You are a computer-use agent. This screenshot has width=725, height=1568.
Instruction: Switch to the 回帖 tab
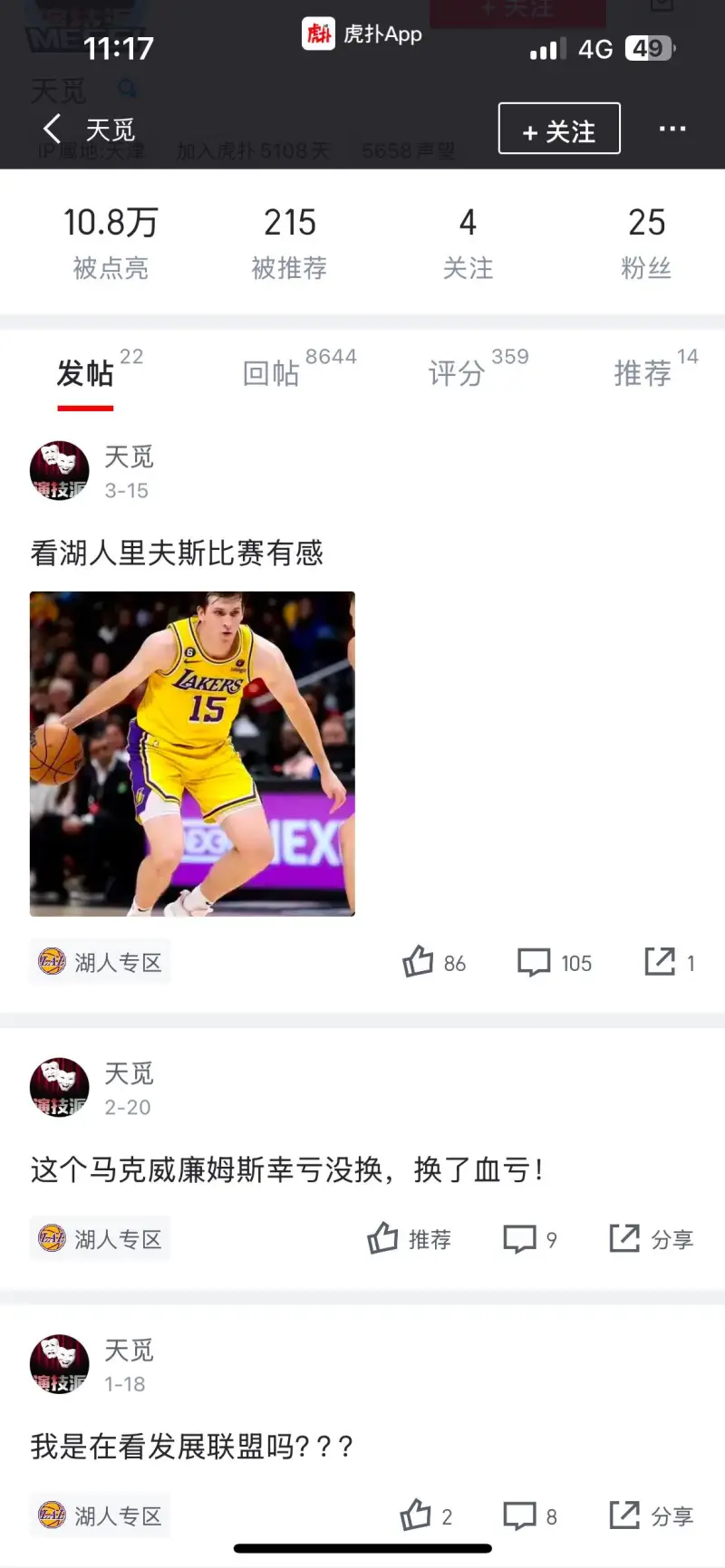click(x=272, y=372)
